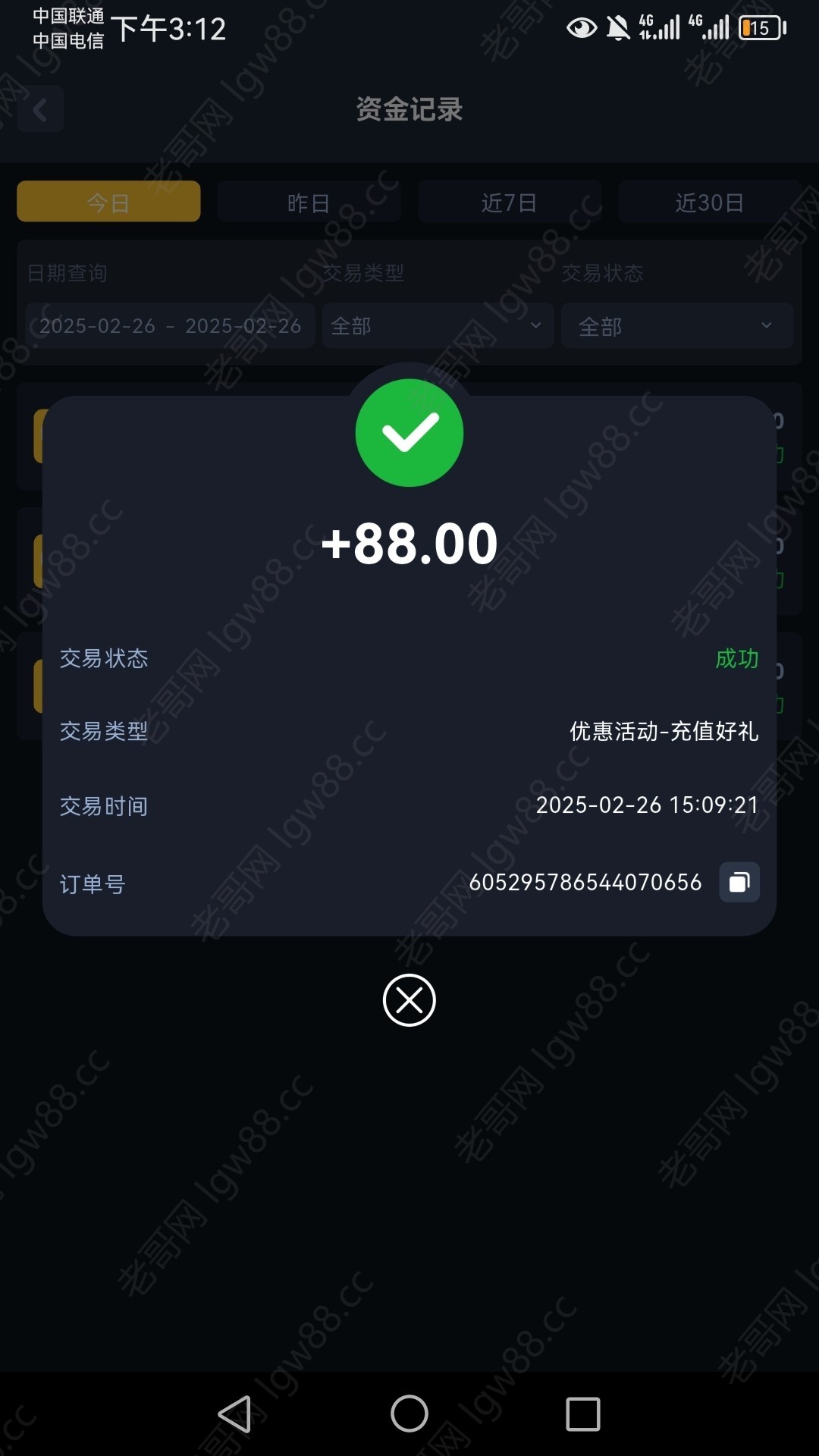819x1456 pixels.
Task: Open the date range picker
Action: tap(170, 326)
